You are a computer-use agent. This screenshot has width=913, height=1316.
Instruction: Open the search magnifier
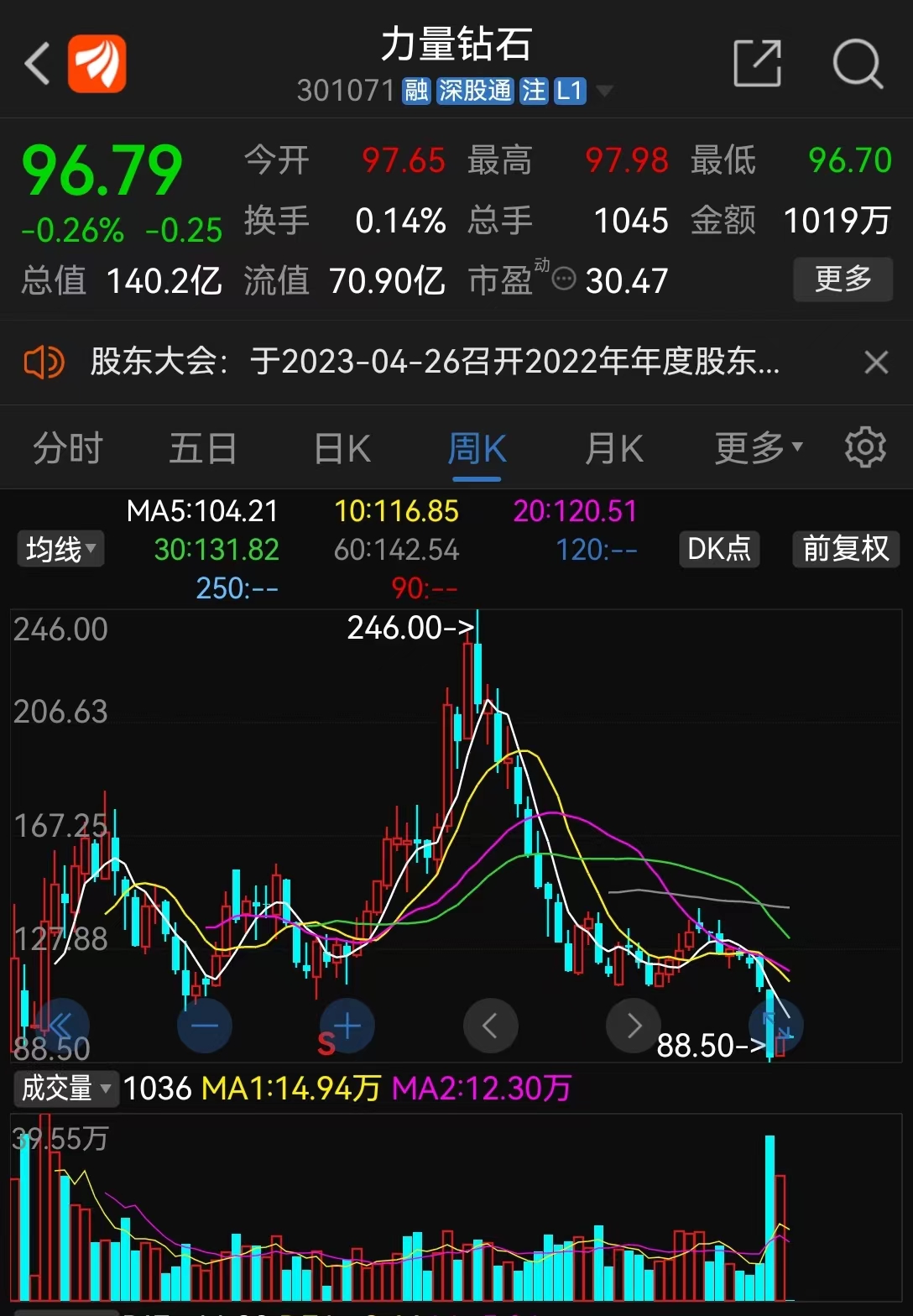[x=857, y=64]
